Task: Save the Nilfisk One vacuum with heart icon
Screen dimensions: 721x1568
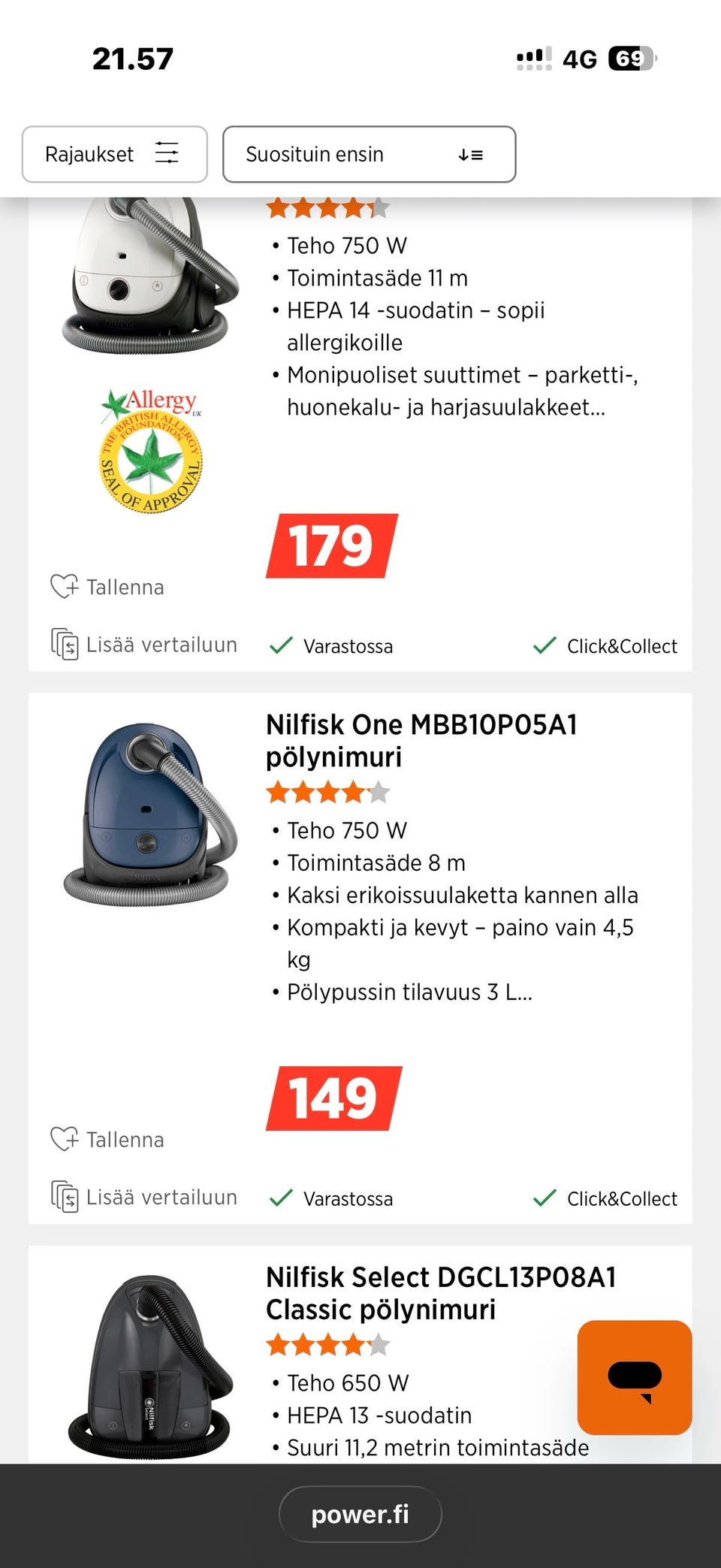Action: click(x=64, y=1139)
